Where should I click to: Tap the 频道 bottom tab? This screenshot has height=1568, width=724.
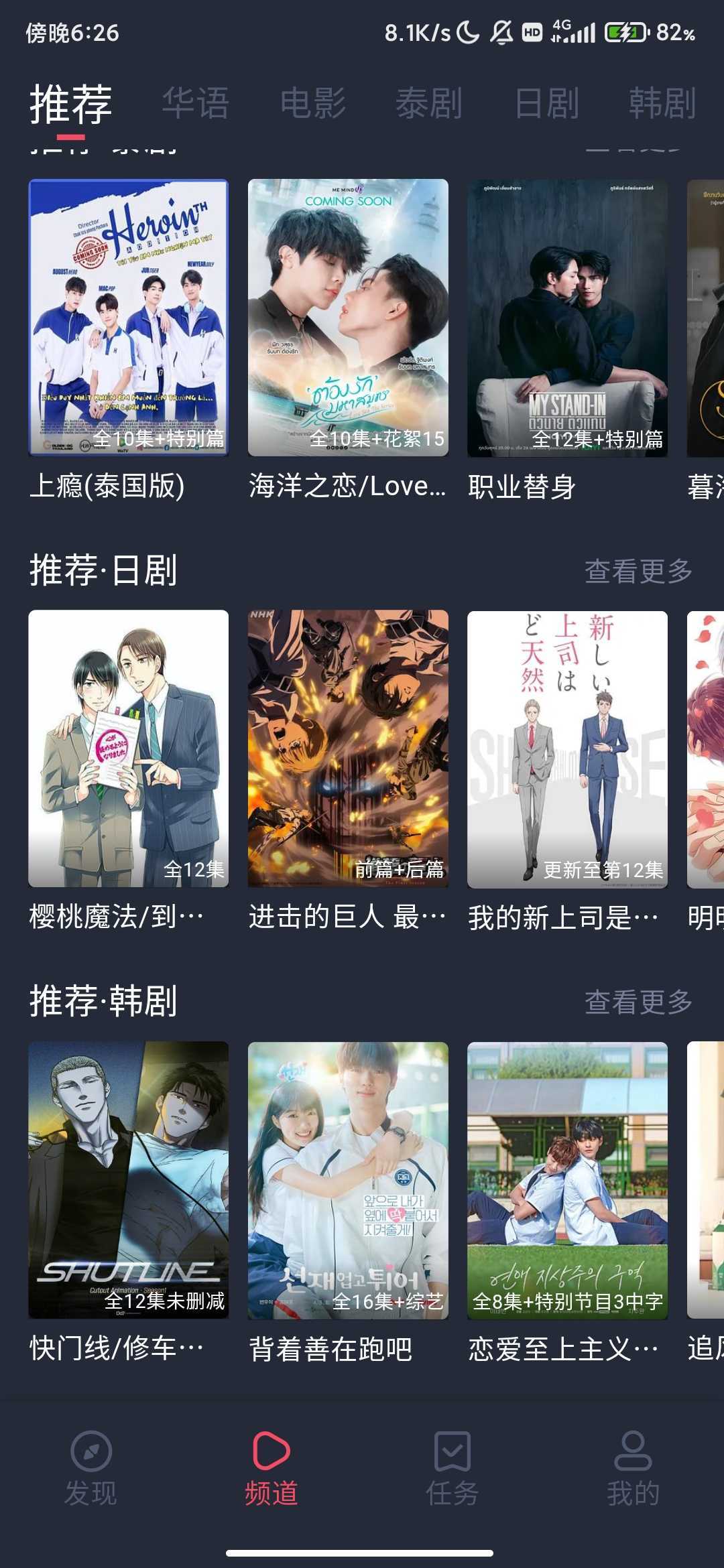pyautogui.click(x=271, y=1467)
